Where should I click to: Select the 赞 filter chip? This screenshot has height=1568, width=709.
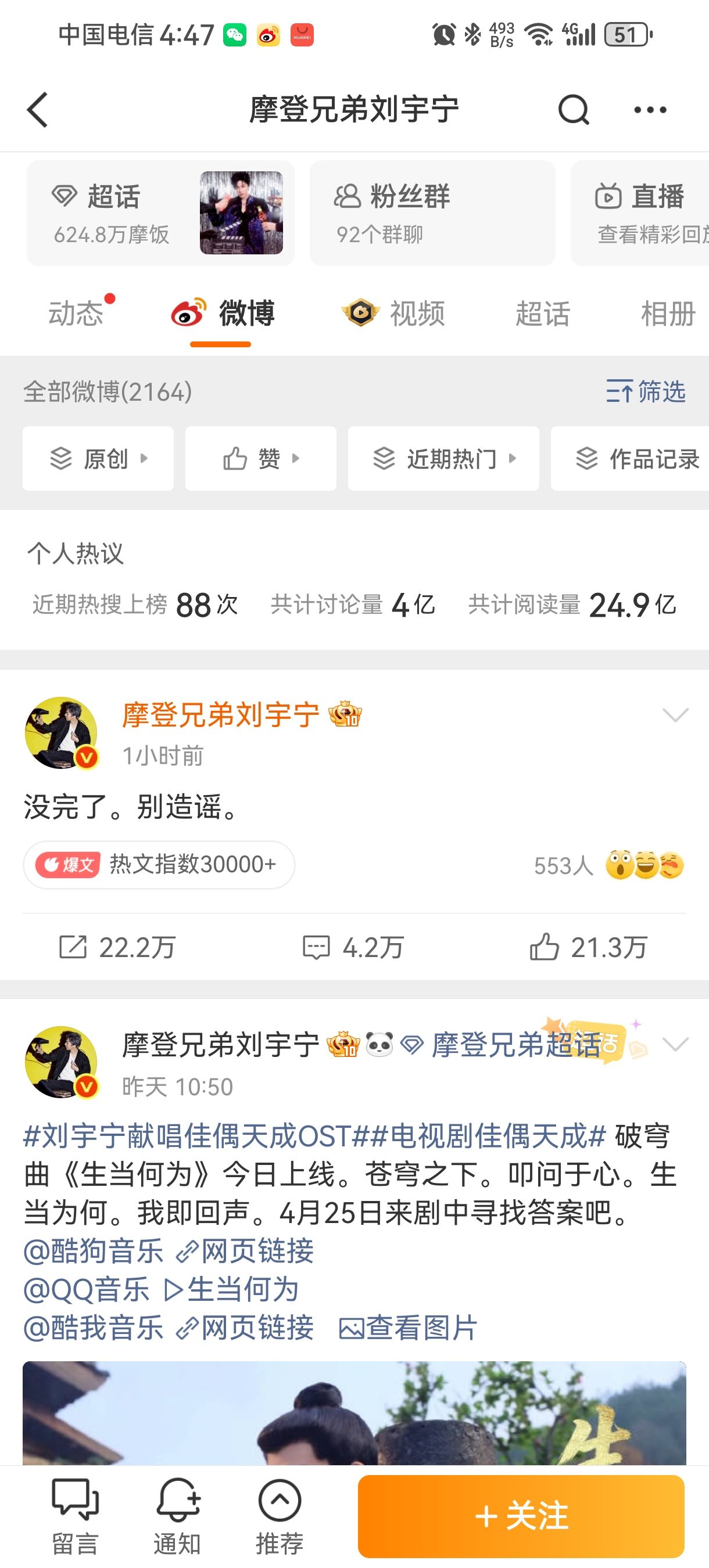[x=261, y=459]
